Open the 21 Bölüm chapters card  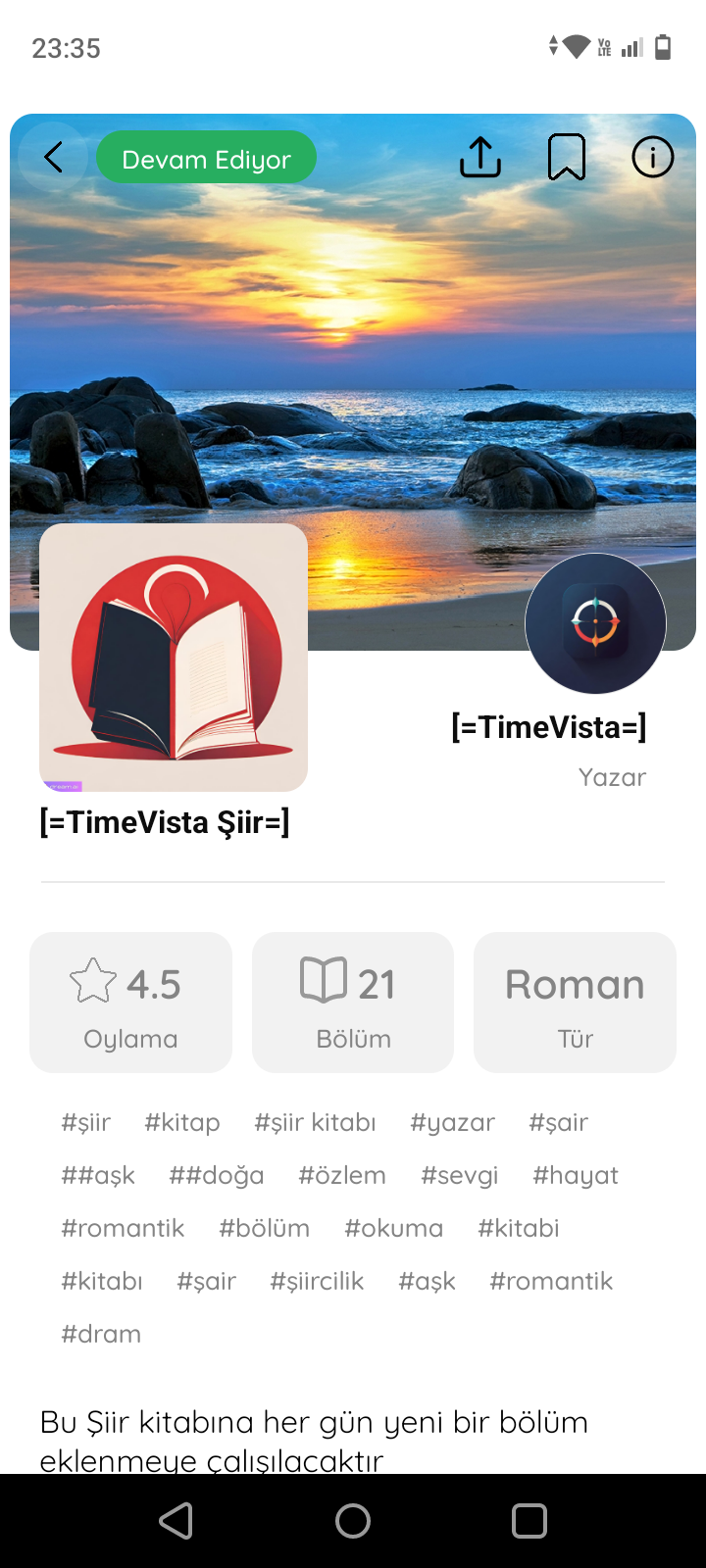tap(353, 1003)
